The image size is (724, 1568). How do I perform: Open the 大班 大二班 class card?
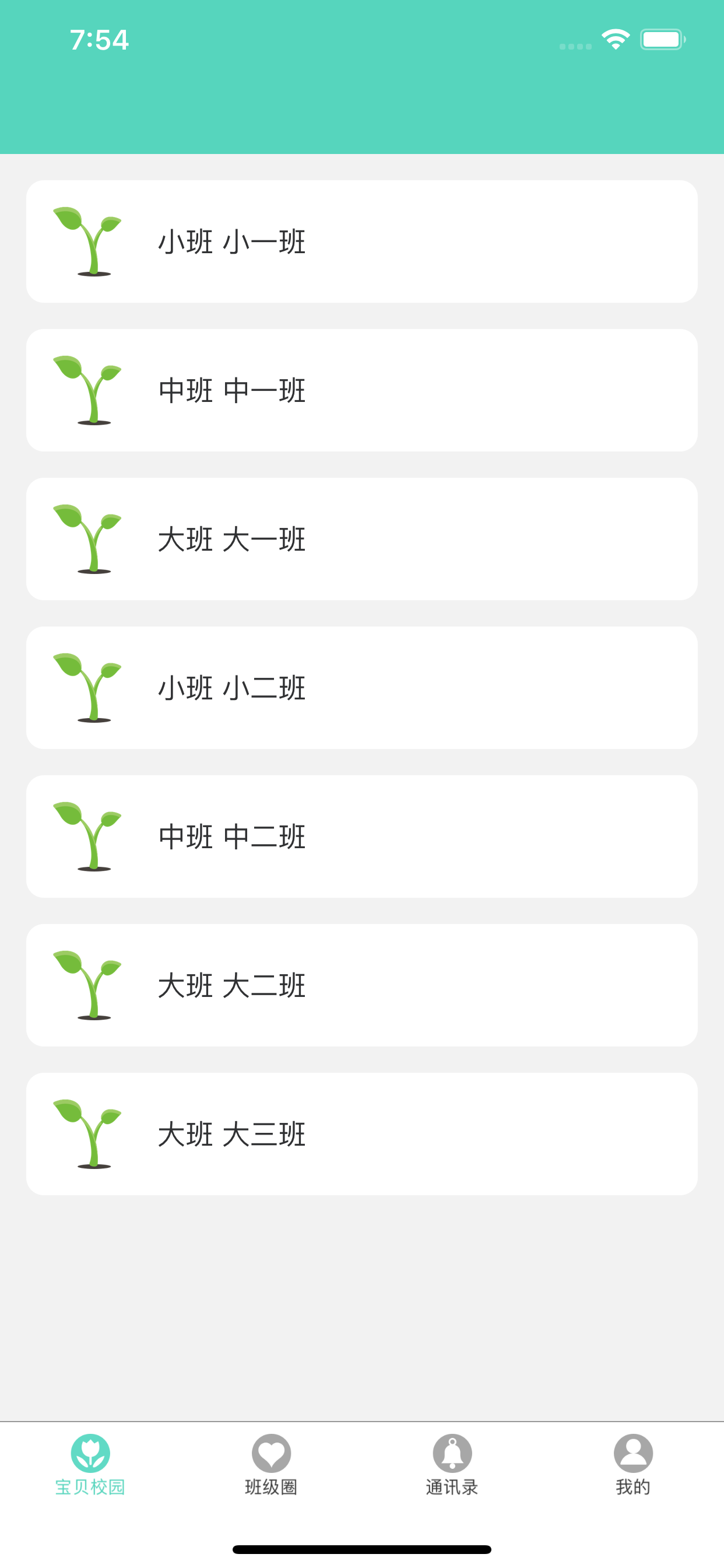pyautogui.click(x=362, y=985)
